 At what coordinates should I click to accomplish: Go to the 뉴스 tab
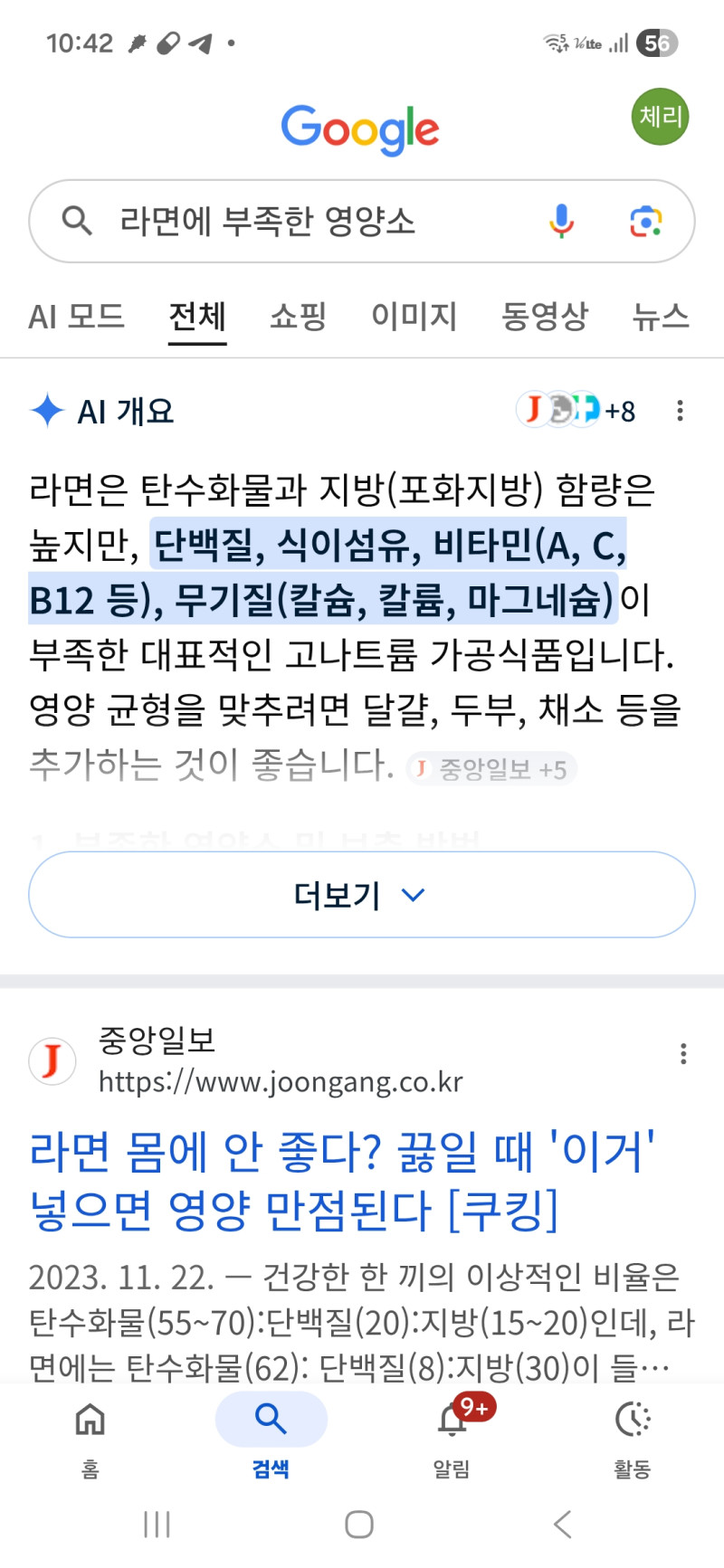click(x=661, y=316)
